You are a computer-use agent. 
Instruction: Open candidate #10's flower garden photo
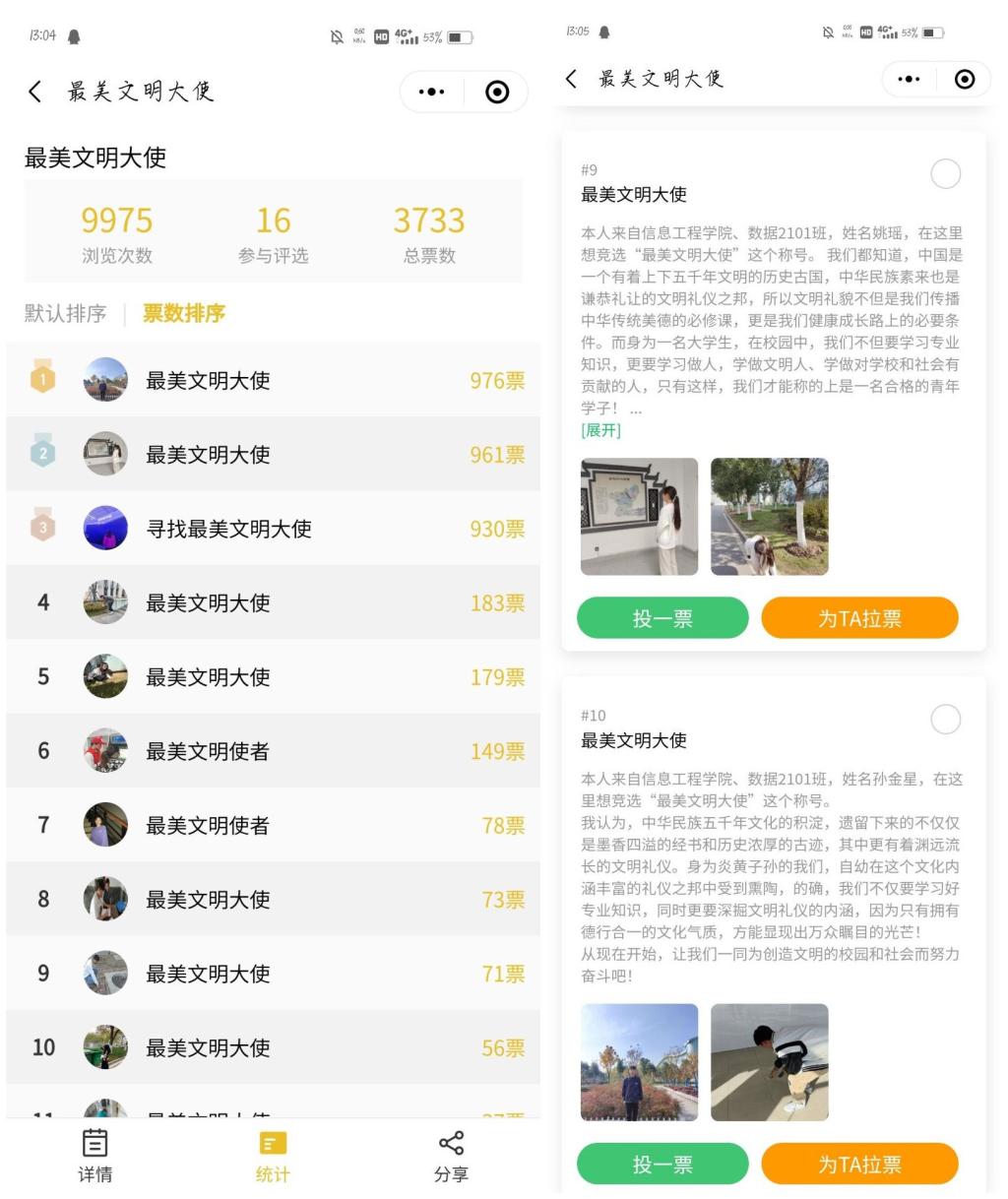[x=639, y=1062]
